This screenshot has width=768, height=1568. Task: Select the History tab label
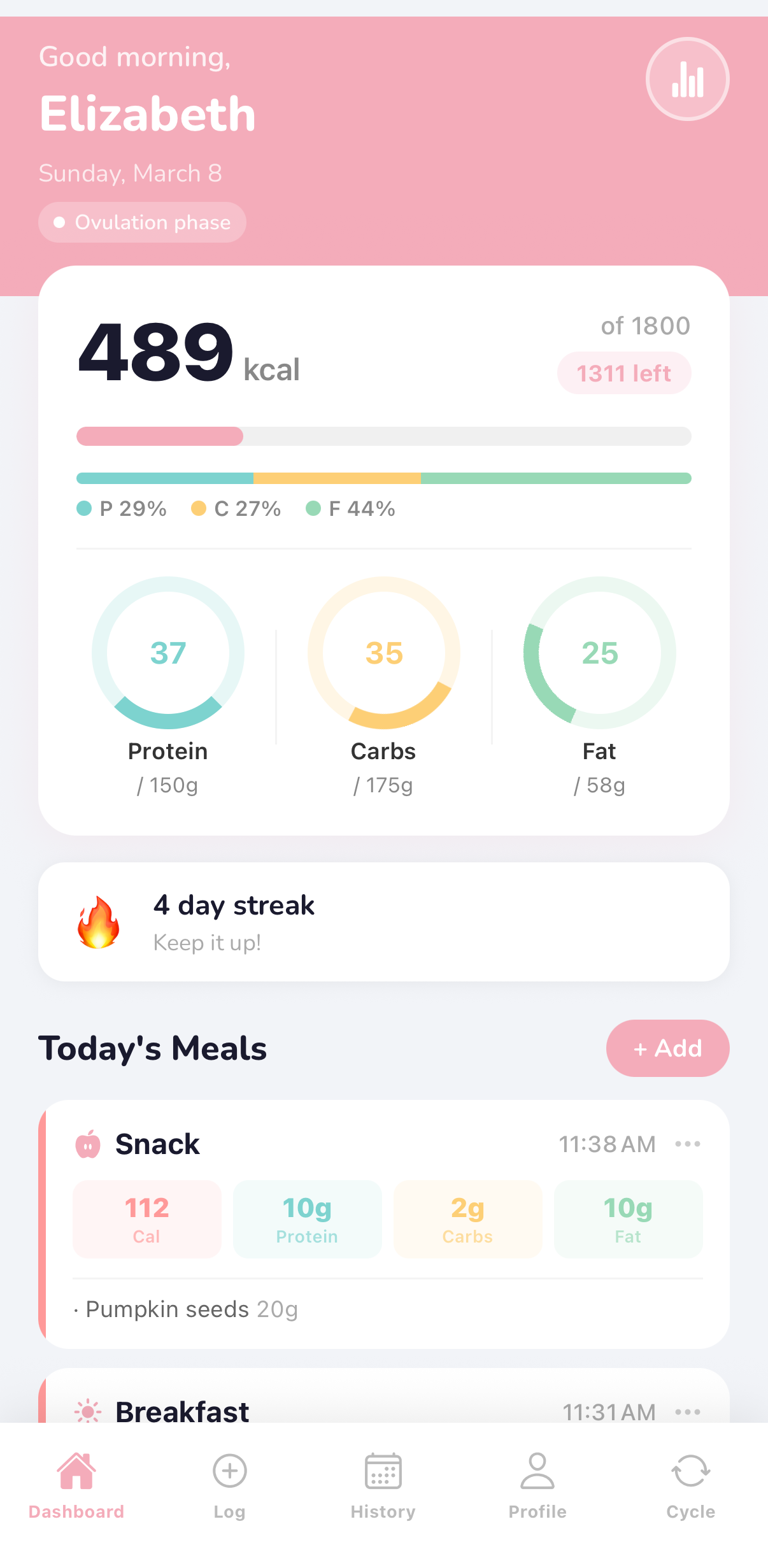click(x=383, y=1511)
